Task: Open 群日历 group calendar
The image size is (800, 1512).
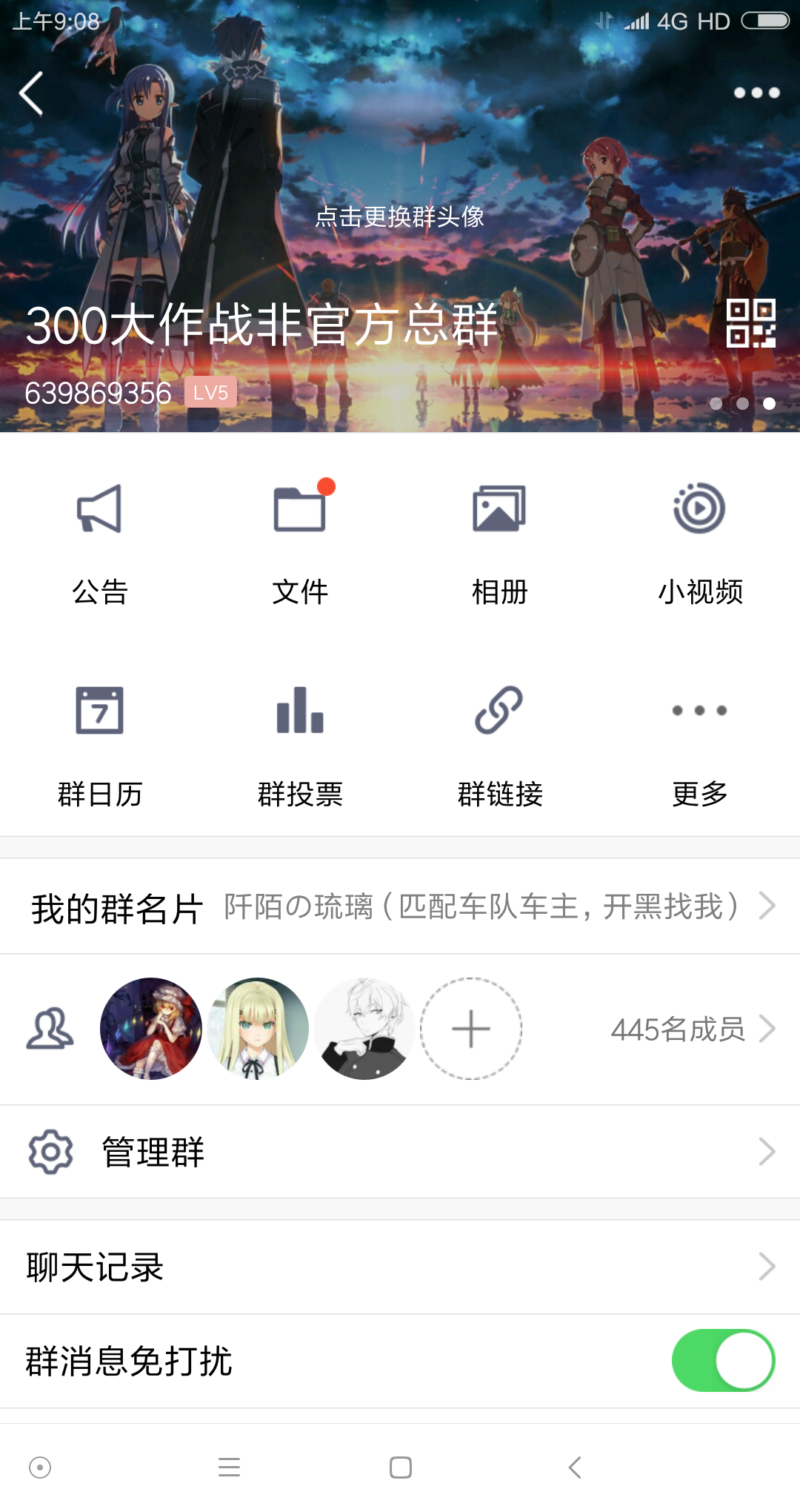Action: (x=100, y=745)
